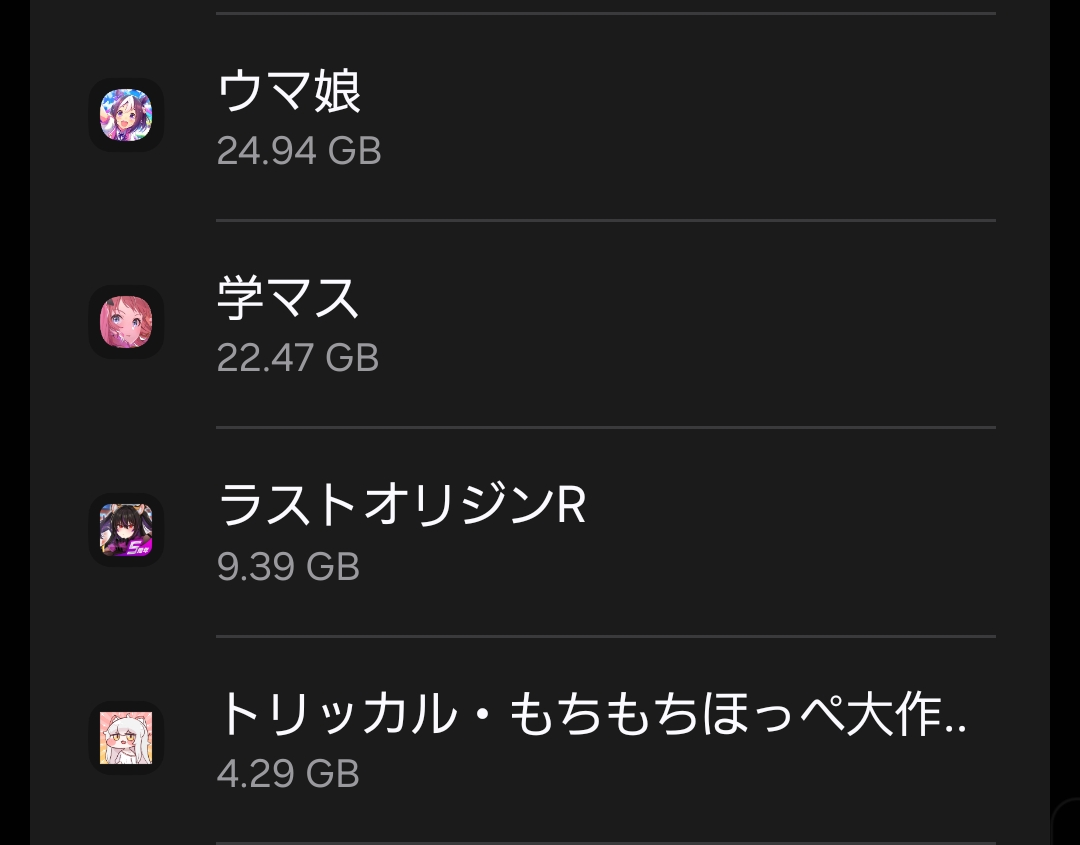
Task: Select the ラストオリジンR app entry
Action: [x=540, y=531]
